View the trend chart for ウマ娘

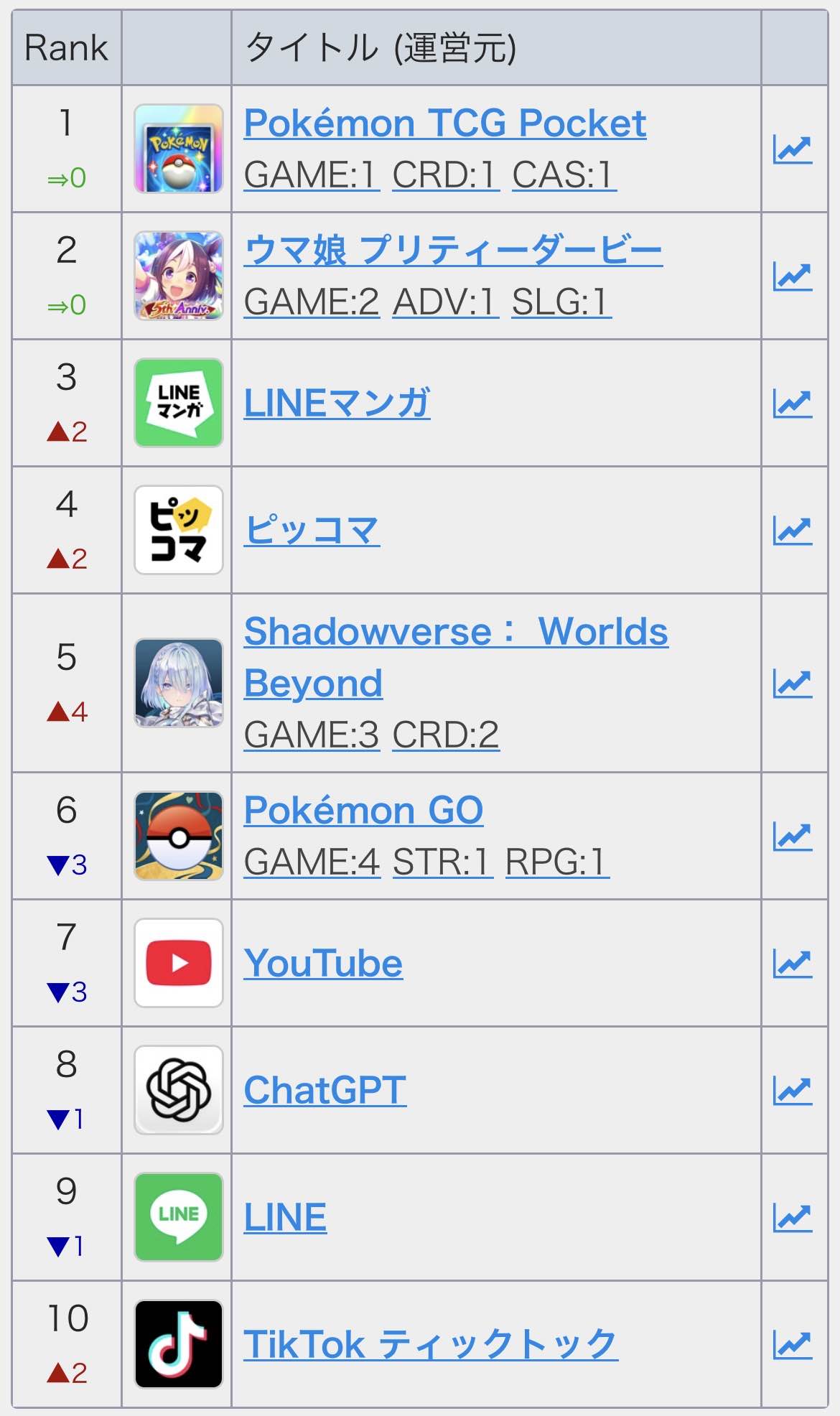click(793, 276)
